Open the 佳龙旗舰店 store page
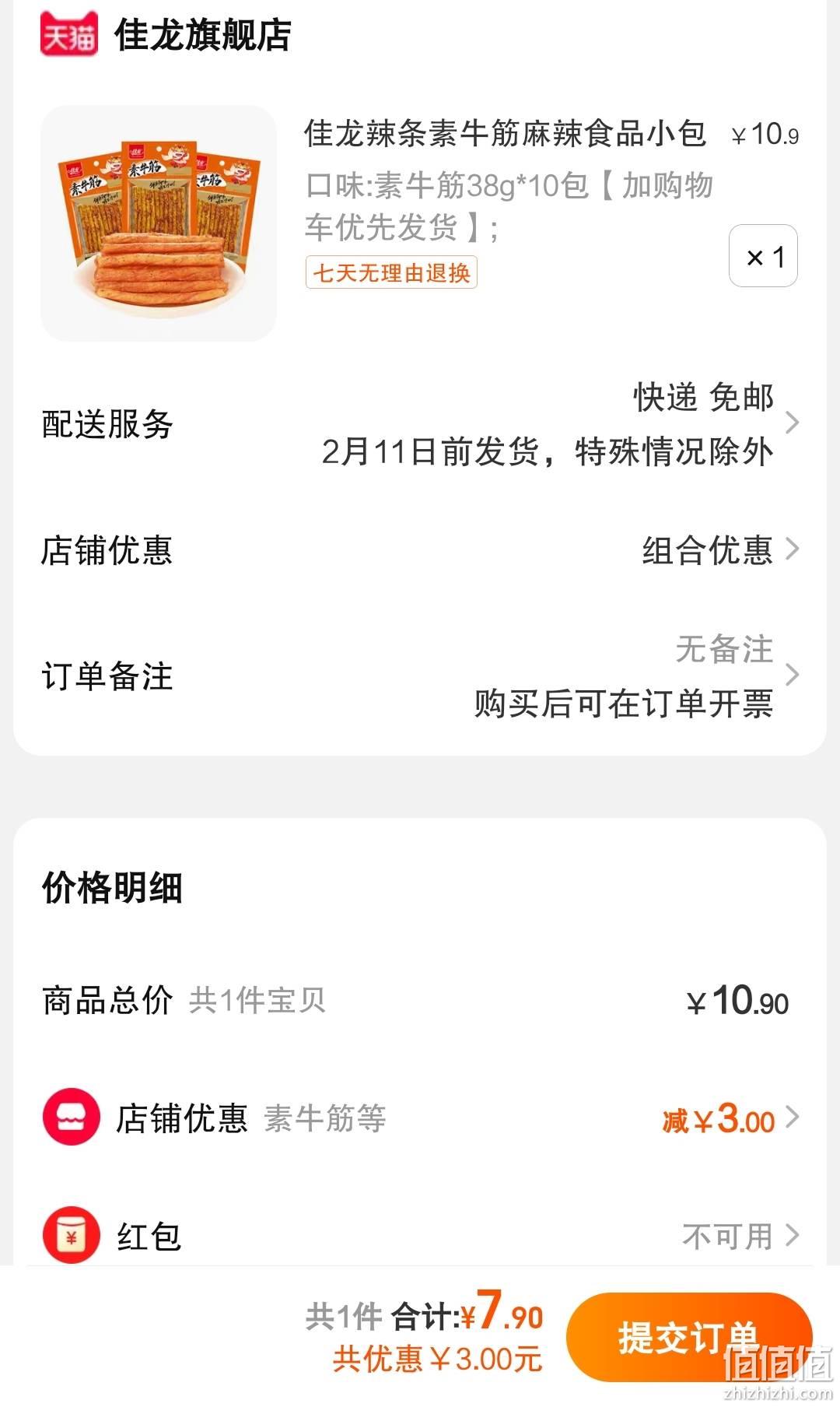Screen dimensions: 840x1407 (203, 35)
